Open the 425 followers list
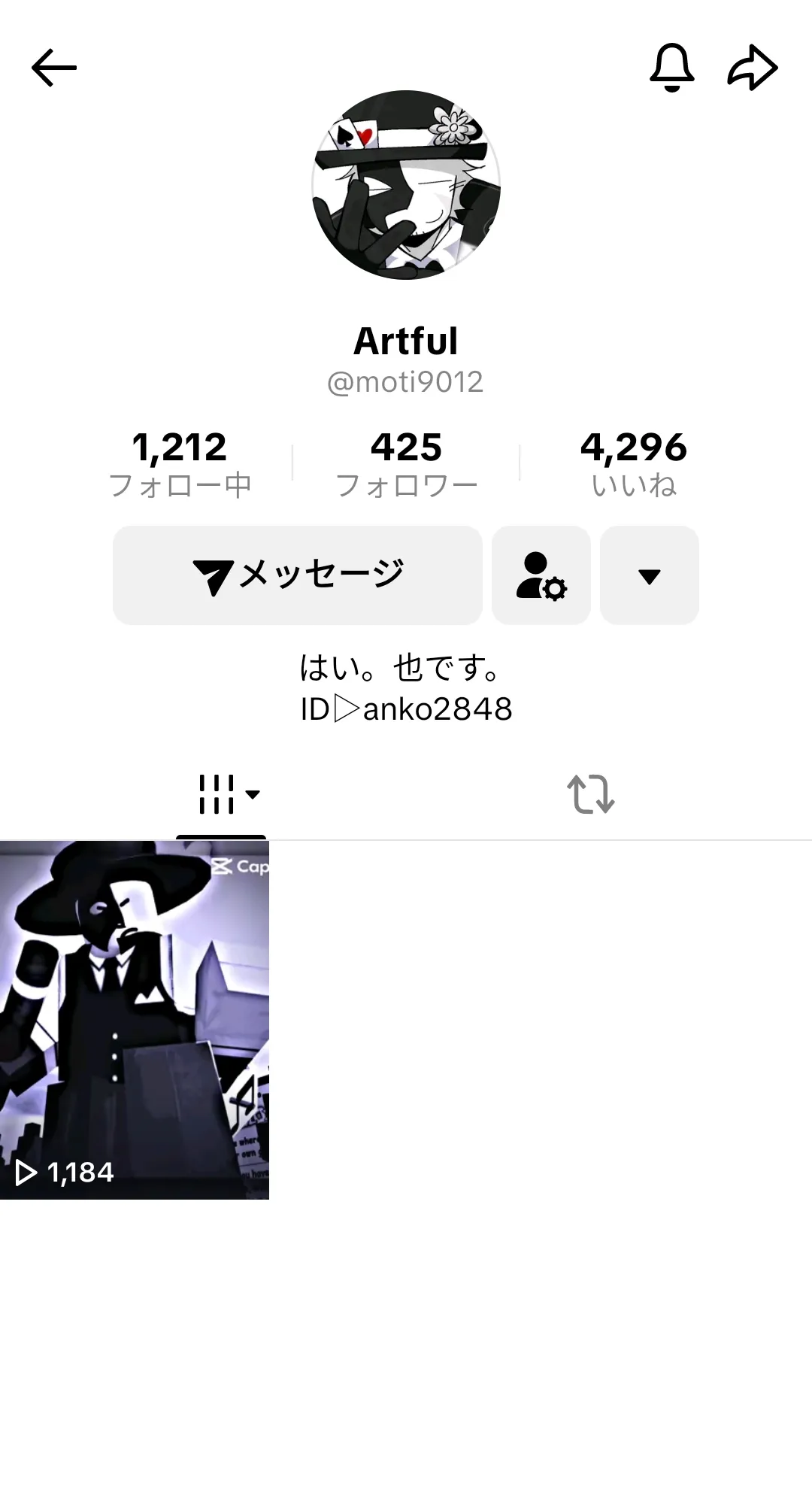 (406, 463)
